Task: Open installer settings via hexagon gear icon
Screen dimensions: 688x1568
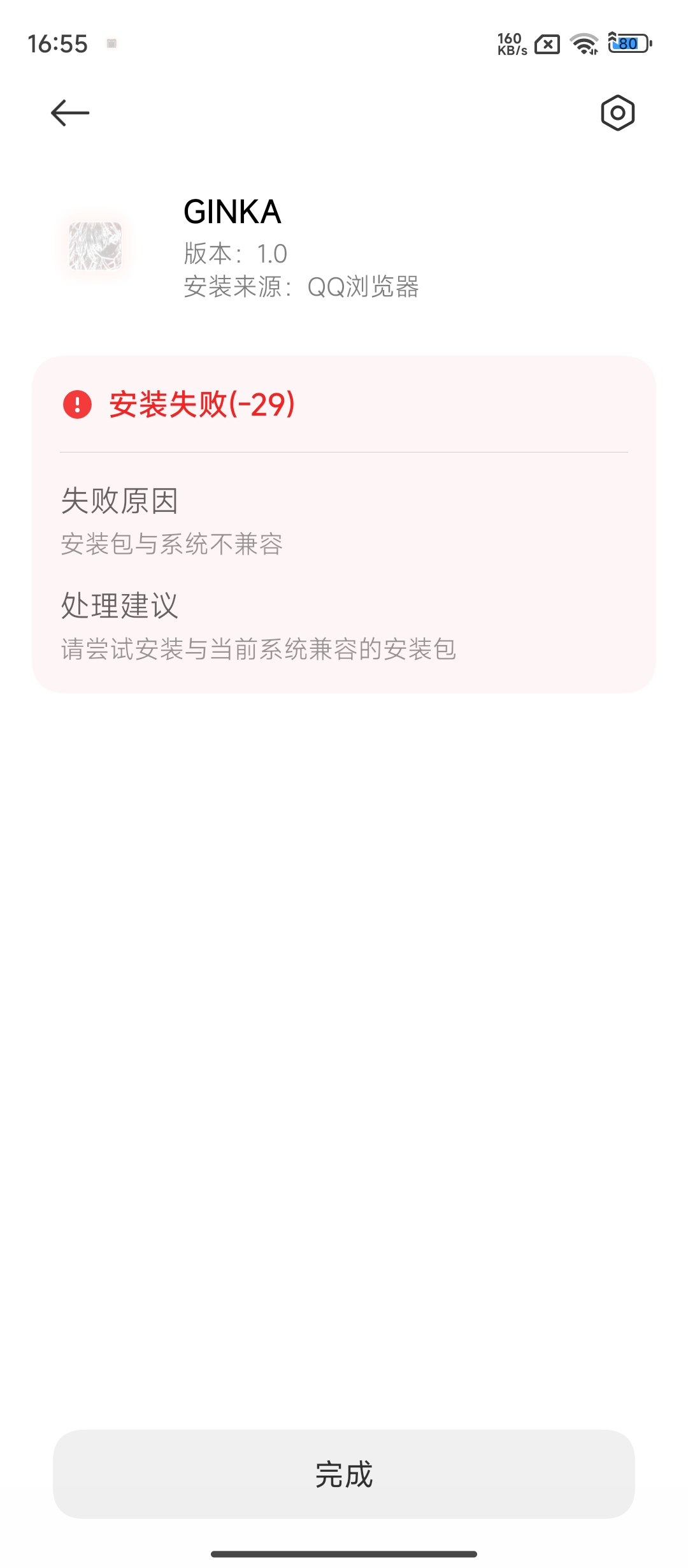Action: pos(619,112)
